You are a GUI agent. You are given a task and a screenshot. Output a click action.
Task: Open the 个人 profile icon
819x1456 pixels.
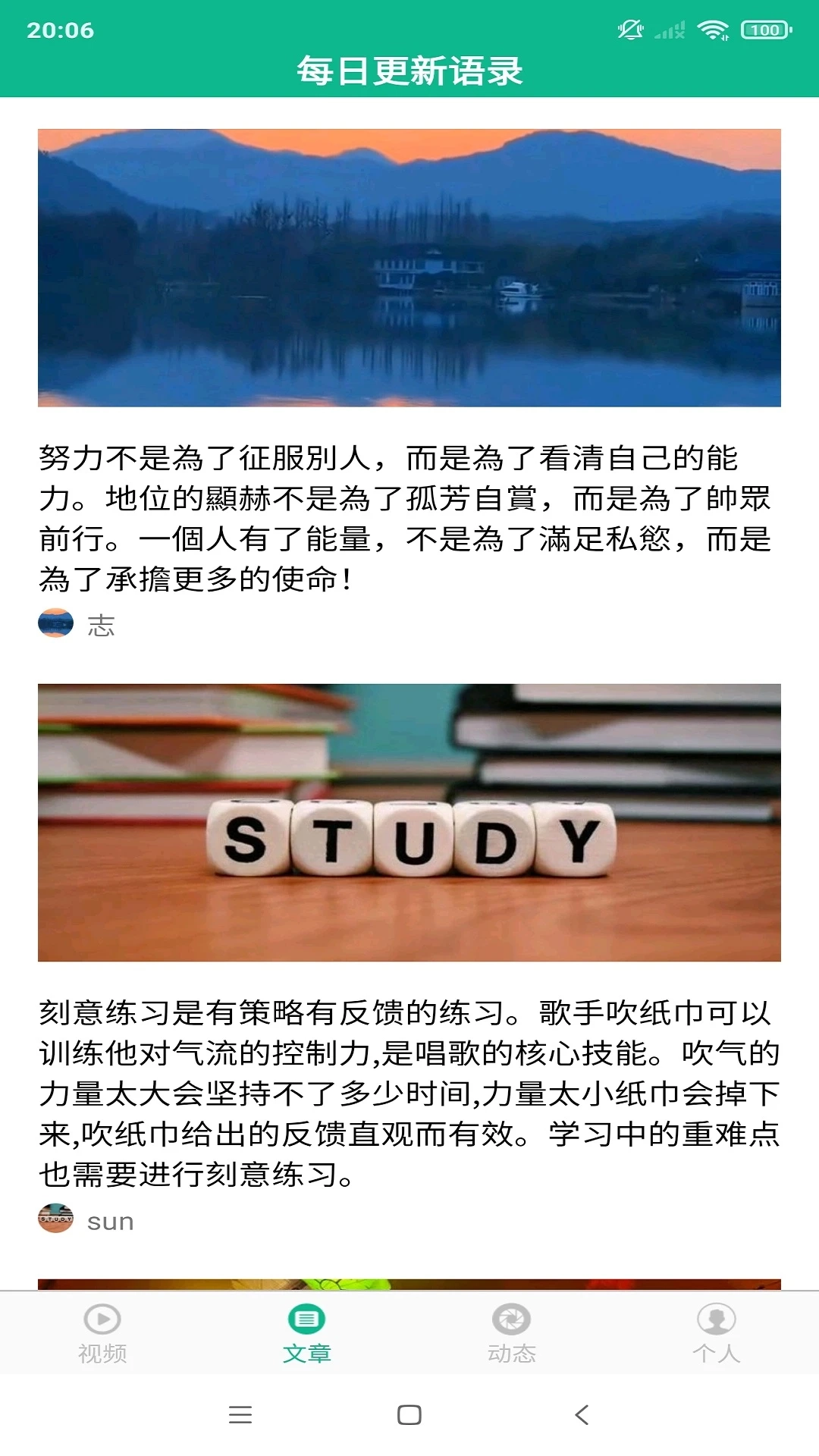[x=717, y=1318]
